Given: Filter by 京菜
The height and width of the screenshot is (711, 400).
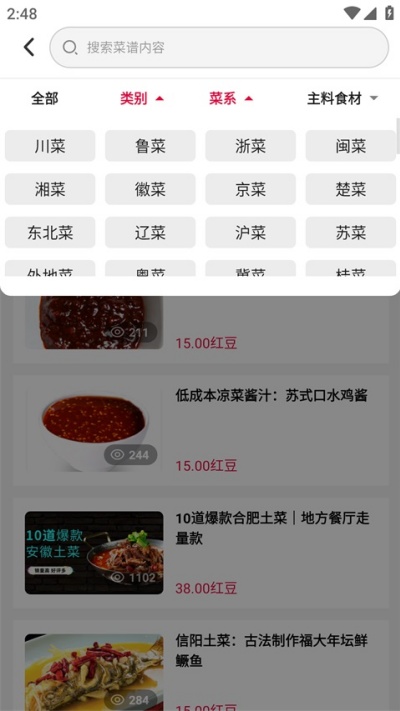Looking at the screenshot, I should [250, 189].
